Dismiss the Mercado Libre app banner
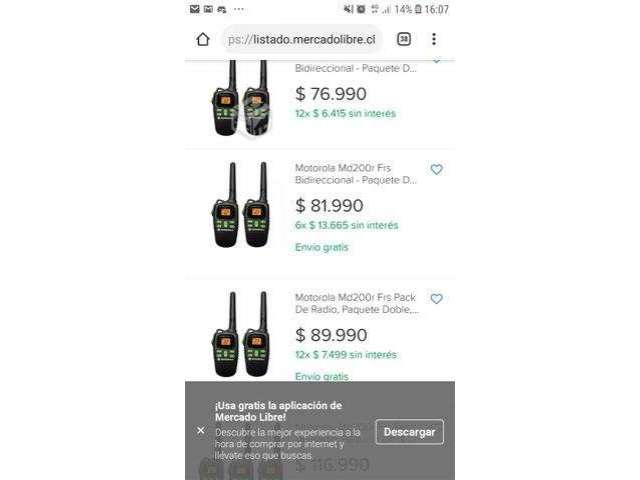 point(201,431)
